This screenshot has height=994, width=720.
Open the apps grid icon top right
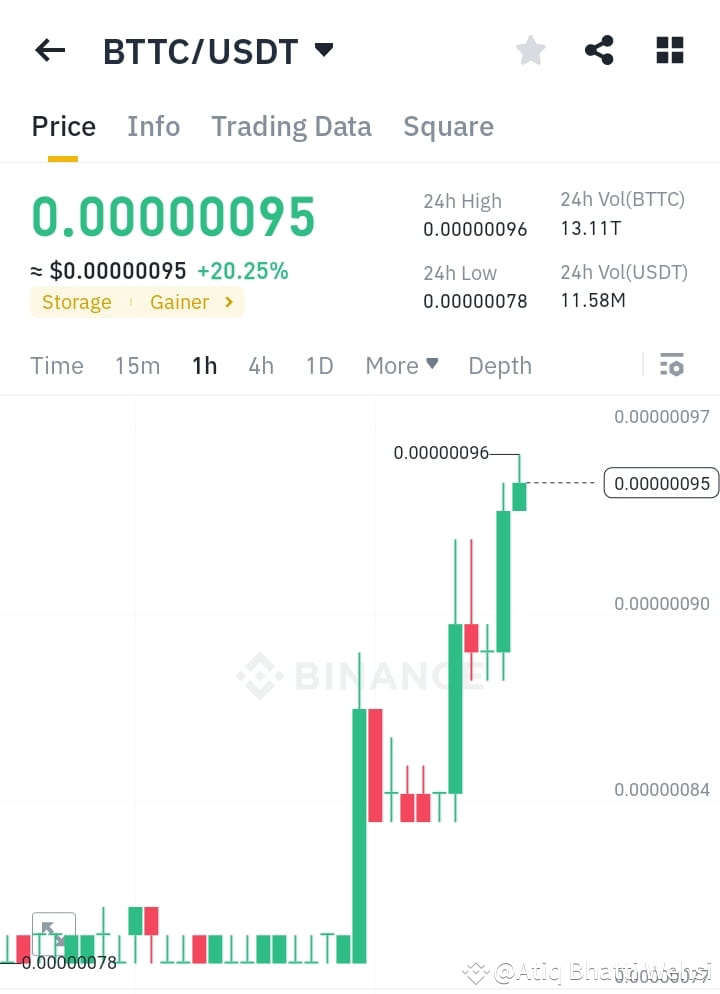[669, 49]
